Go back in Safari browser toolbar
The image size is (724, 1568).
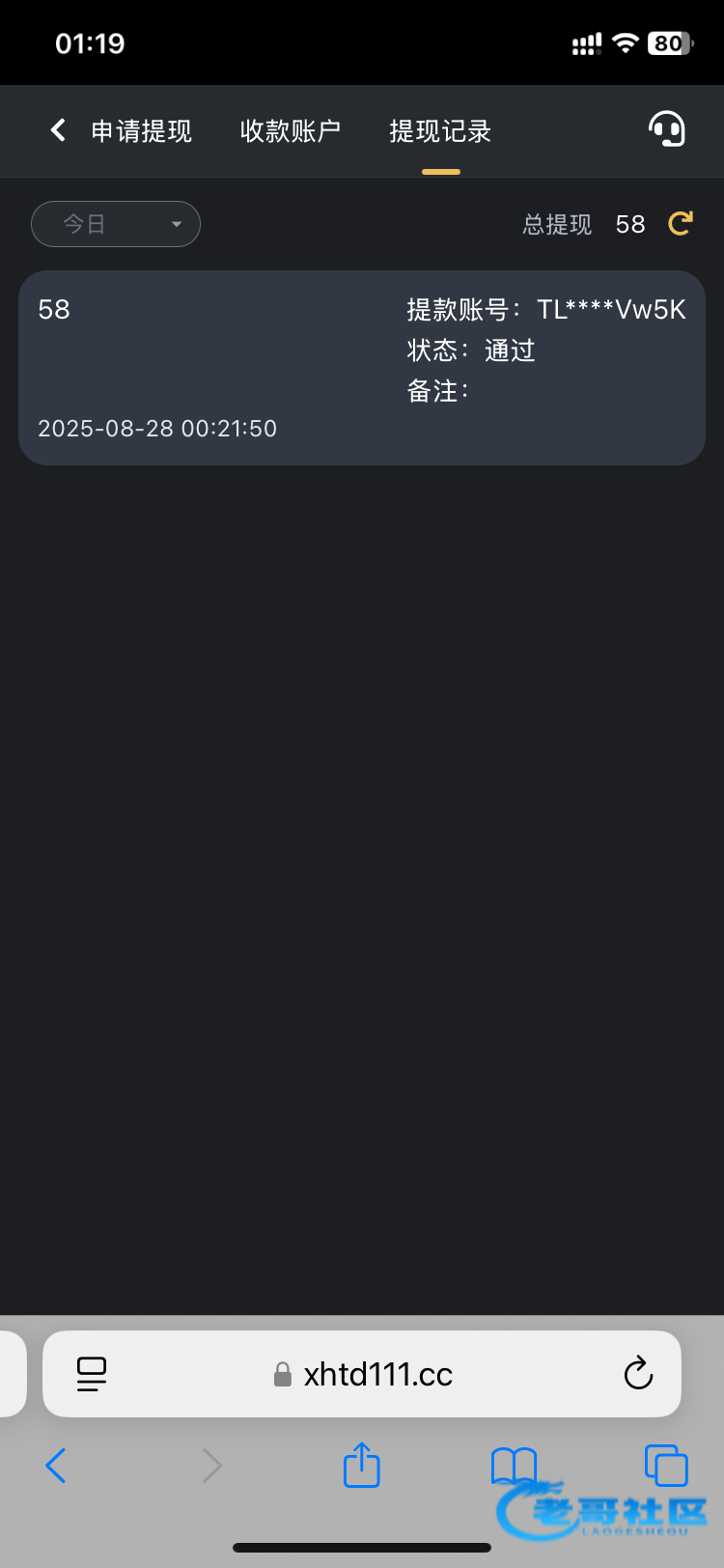point(56,1466)
